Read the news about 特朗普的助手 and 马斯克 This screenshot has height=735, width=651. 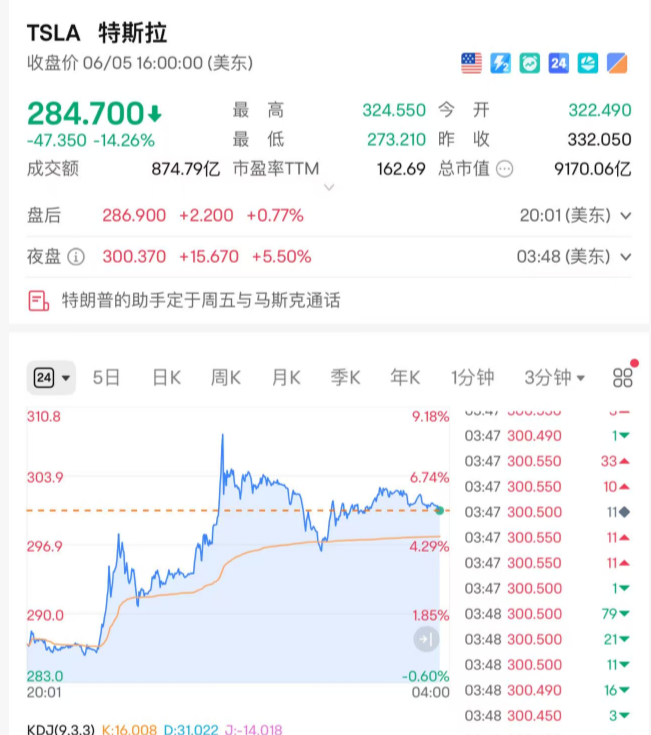tap(200, 300)
